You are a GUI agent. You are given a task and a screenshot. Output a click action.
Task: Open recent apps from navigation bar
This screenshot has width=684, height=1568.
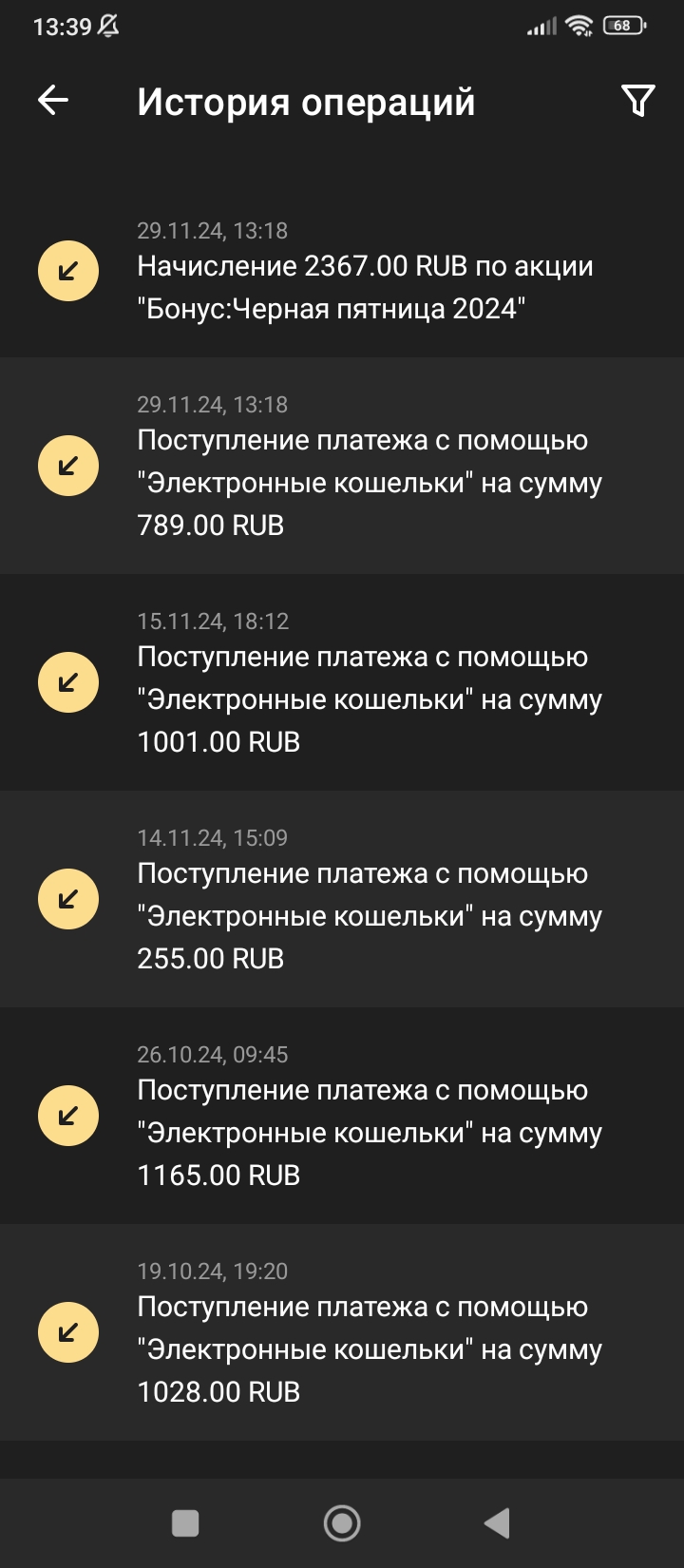[x=185, y=1523]
